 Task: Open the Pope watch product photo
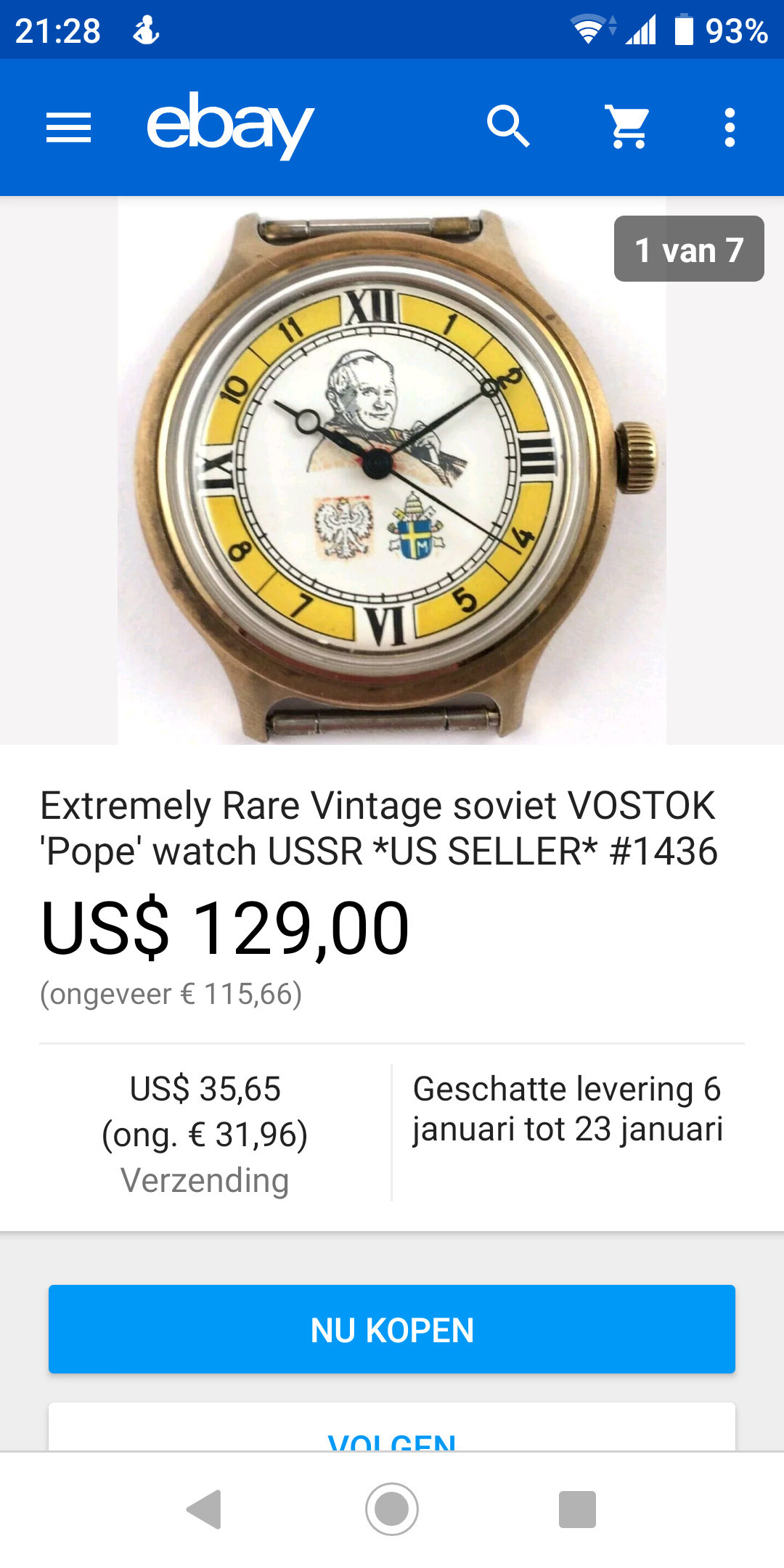coord(392,470)
